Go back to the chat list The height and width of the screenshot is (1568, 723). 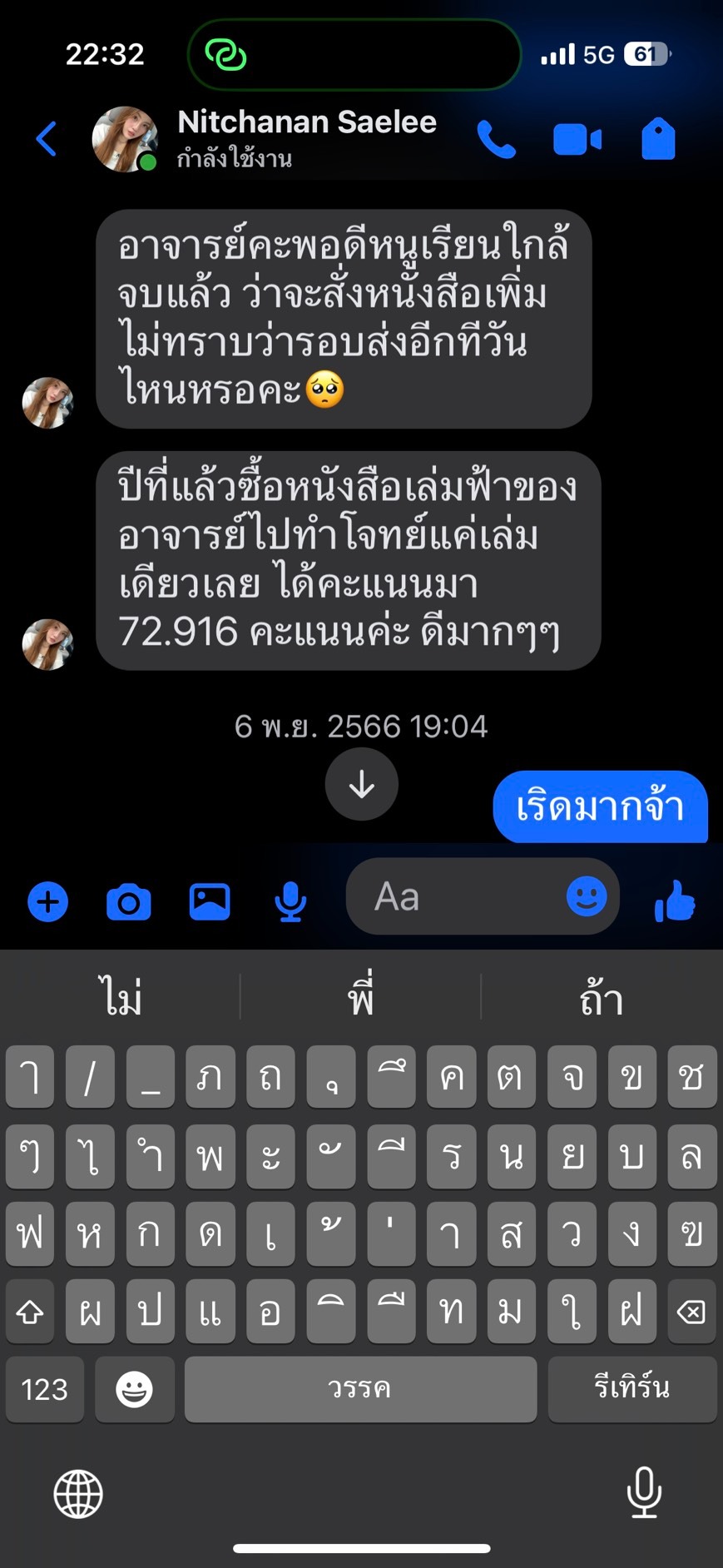tap(47, 139)
